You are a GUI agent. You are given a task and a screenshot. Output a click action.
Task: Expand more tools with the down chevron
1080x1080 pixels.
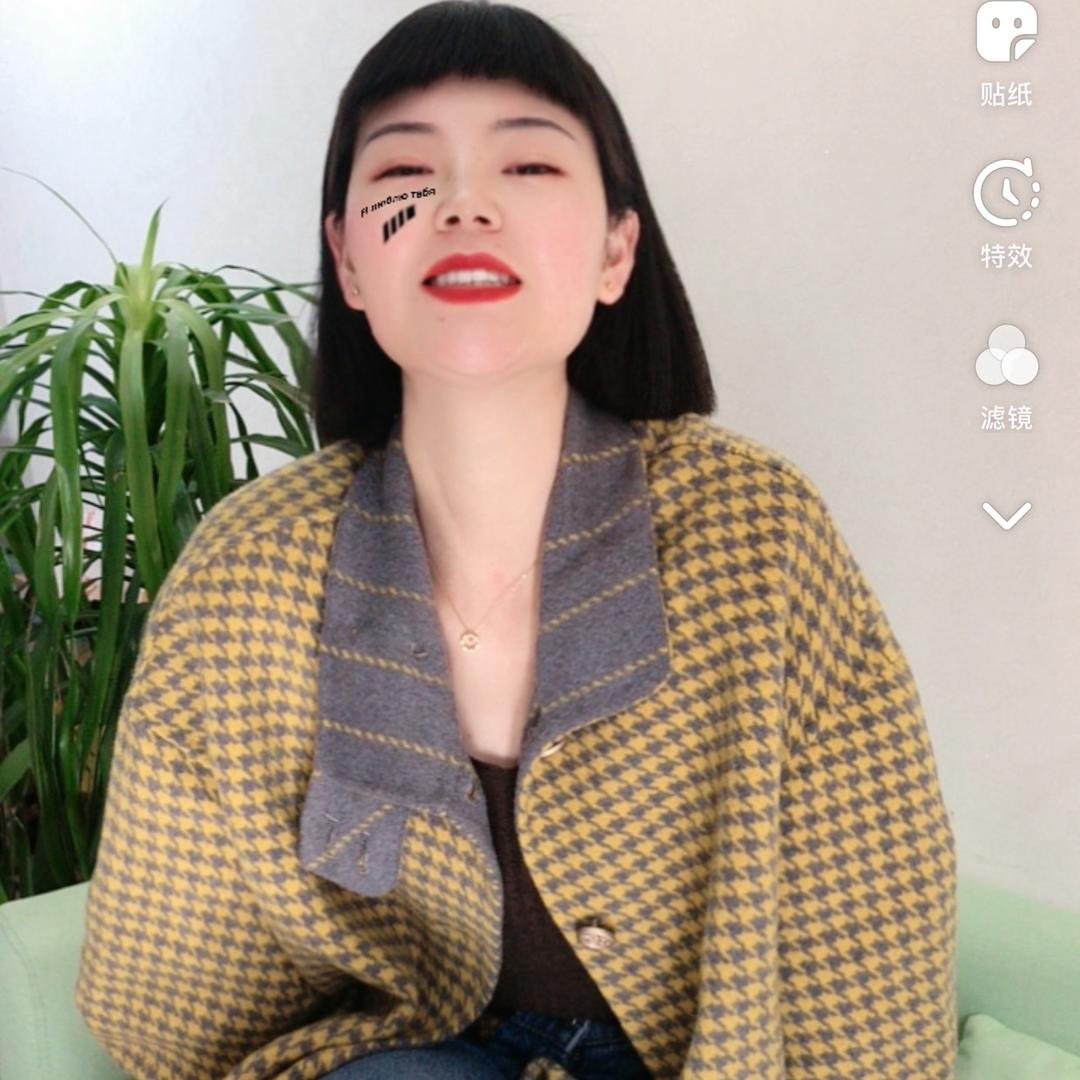(x=1006, y=515)
